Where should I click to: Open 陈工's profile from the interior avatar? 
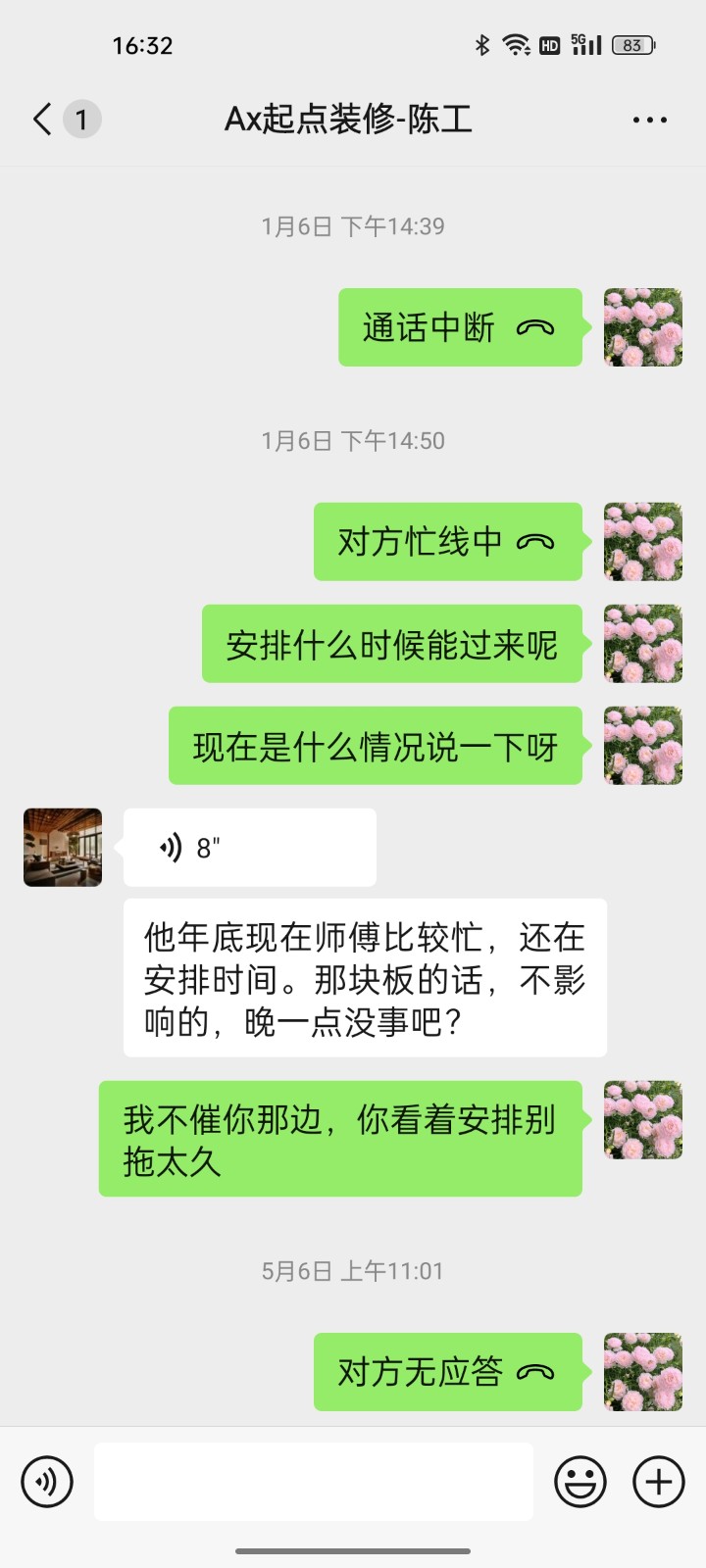point(63,848)
